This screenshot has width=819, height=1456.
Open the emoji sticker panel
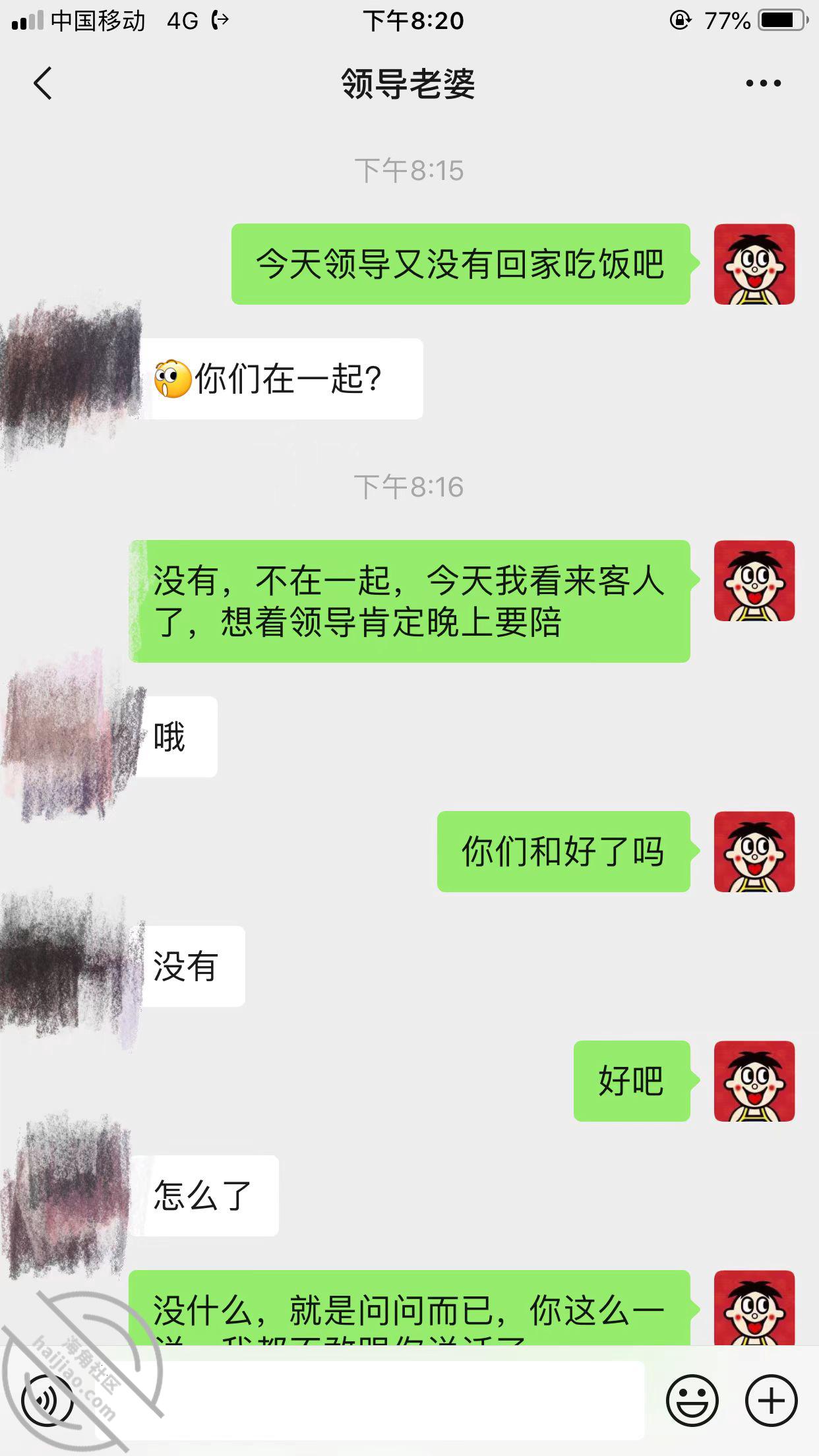pos(692,1399)
